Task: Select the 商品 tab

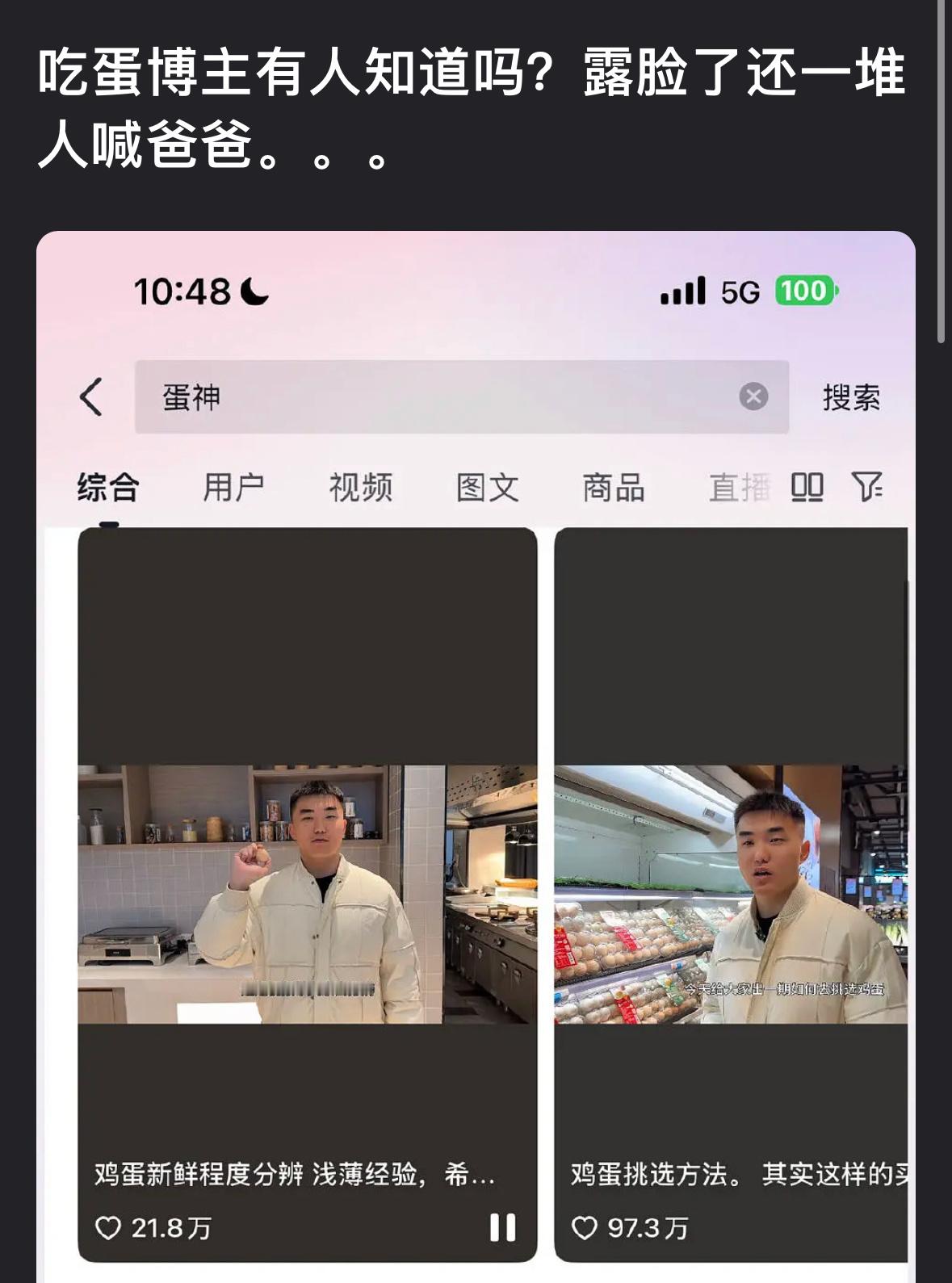Action: click(x=616, y=487)
